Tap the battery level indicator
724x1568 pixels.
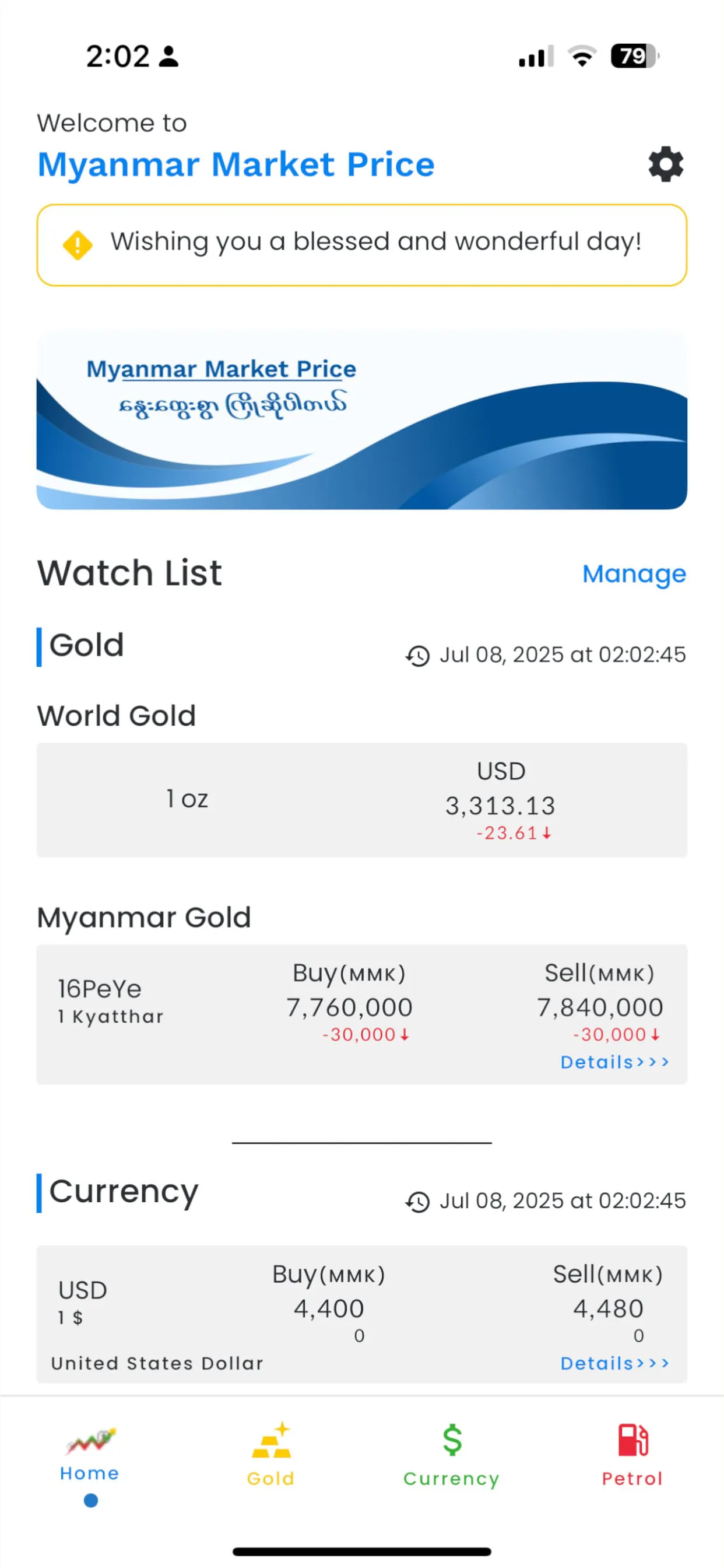click(x=632, y=55)
